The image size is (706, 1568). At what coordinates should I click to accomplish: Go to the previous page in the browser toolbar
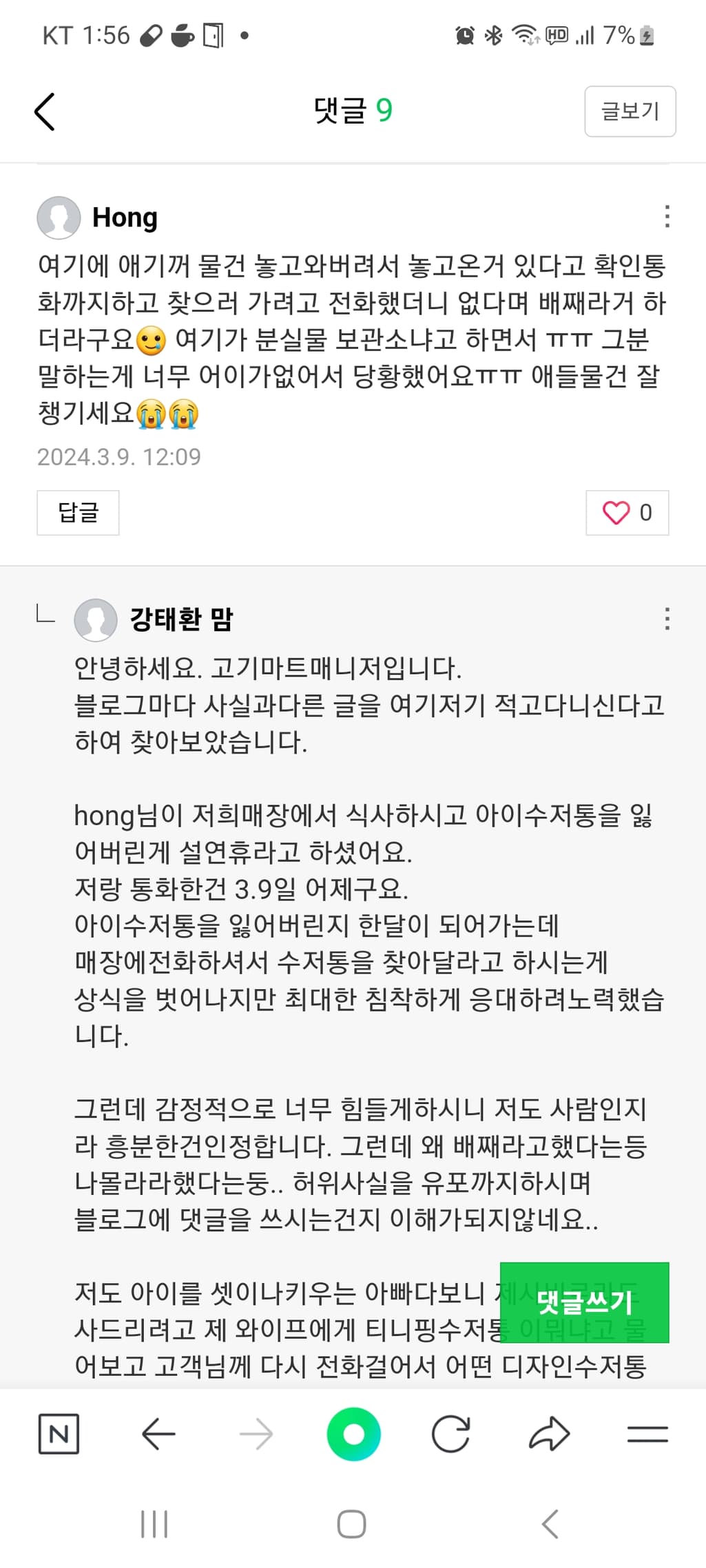coord(158,1434)
